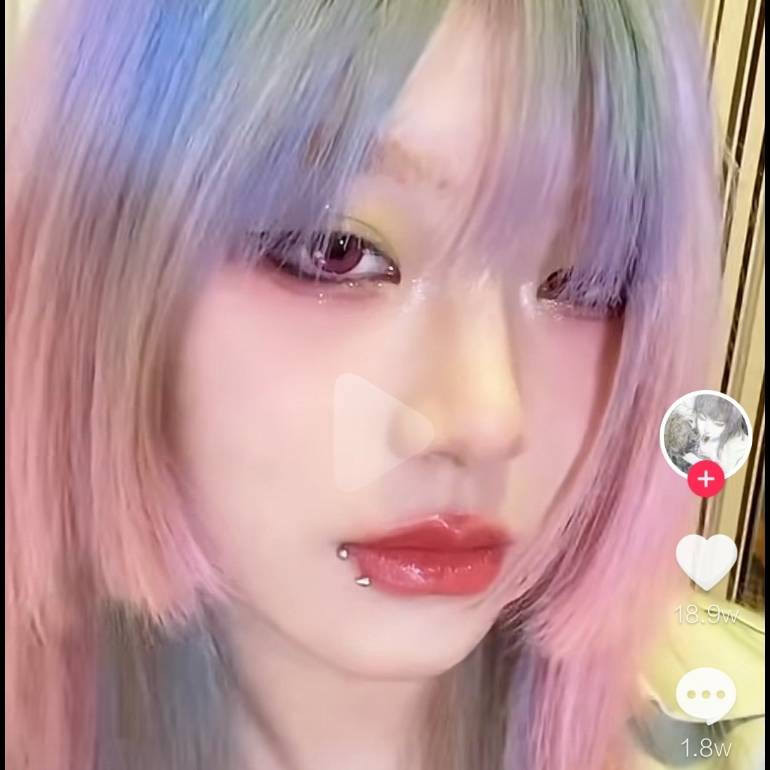The width and height of the screenshot is (770, 770).
Task: Open the comments bubble
Action: pyautogui.click(x=706, y=695)
